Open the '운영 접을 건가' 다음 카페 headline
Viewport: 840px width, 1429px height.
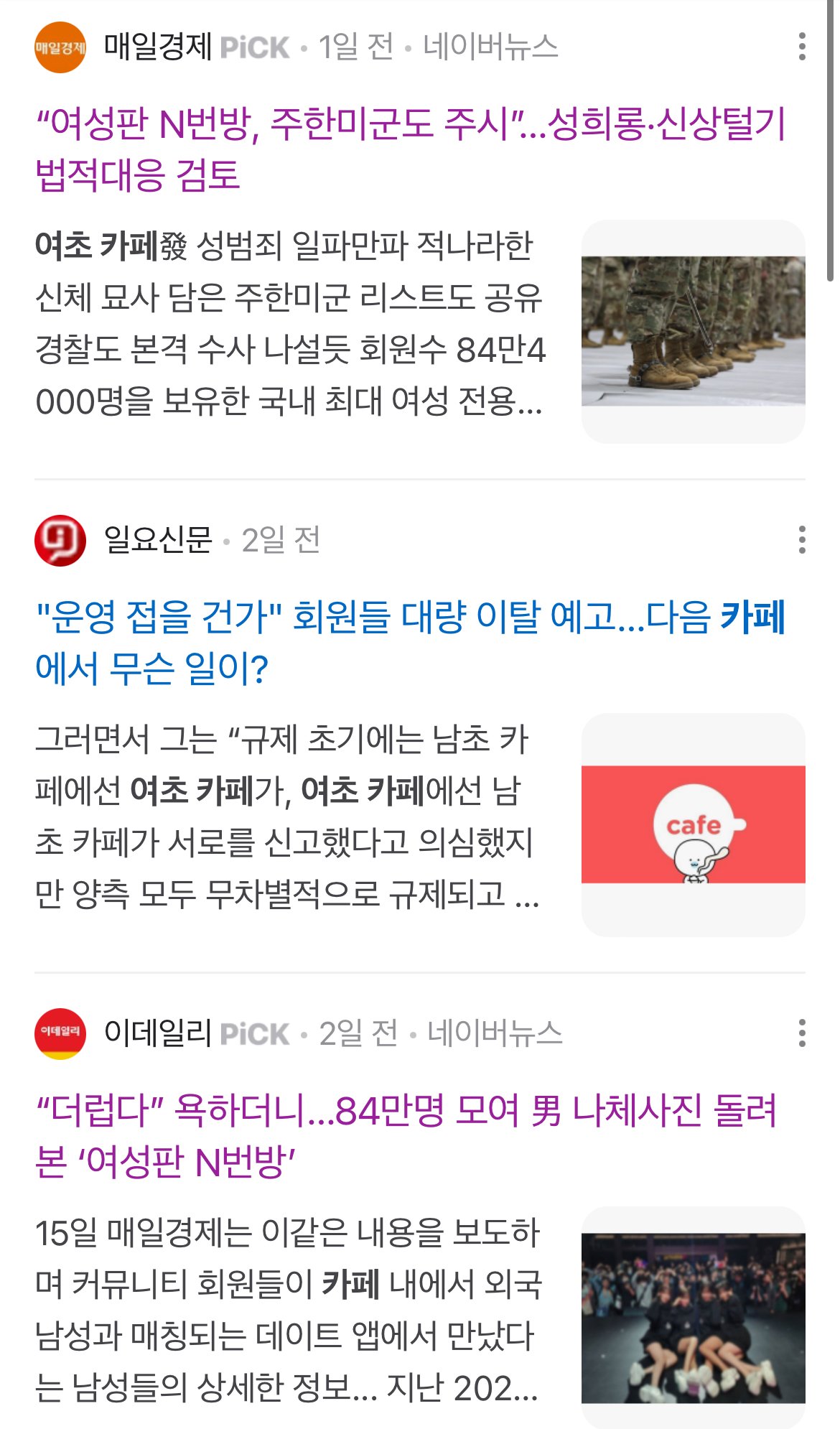pos(409,642)
